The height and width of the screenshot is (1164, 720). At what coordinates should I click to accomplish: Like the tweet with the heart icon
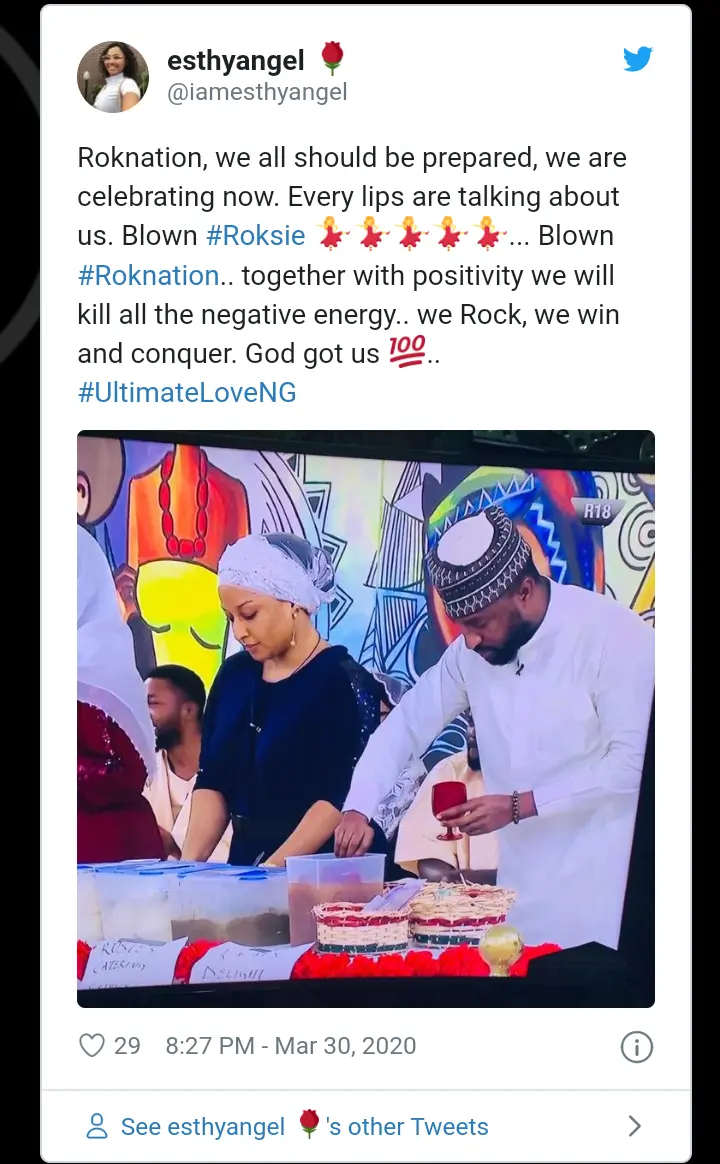tap(92, 1046)
